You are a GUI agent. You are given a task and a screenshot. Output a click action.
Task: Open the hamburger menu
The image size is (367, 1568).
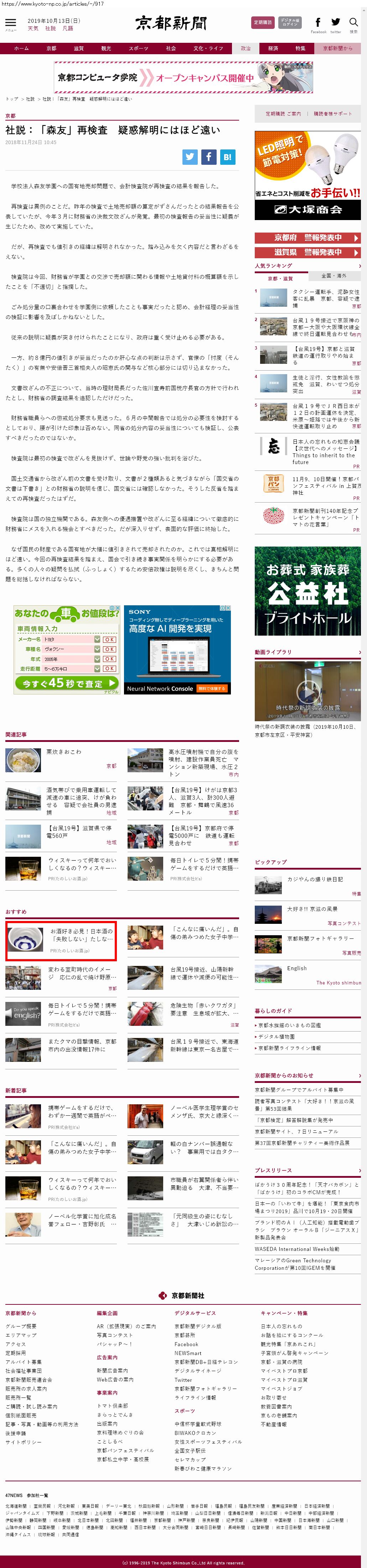click(x=10, y=23)
